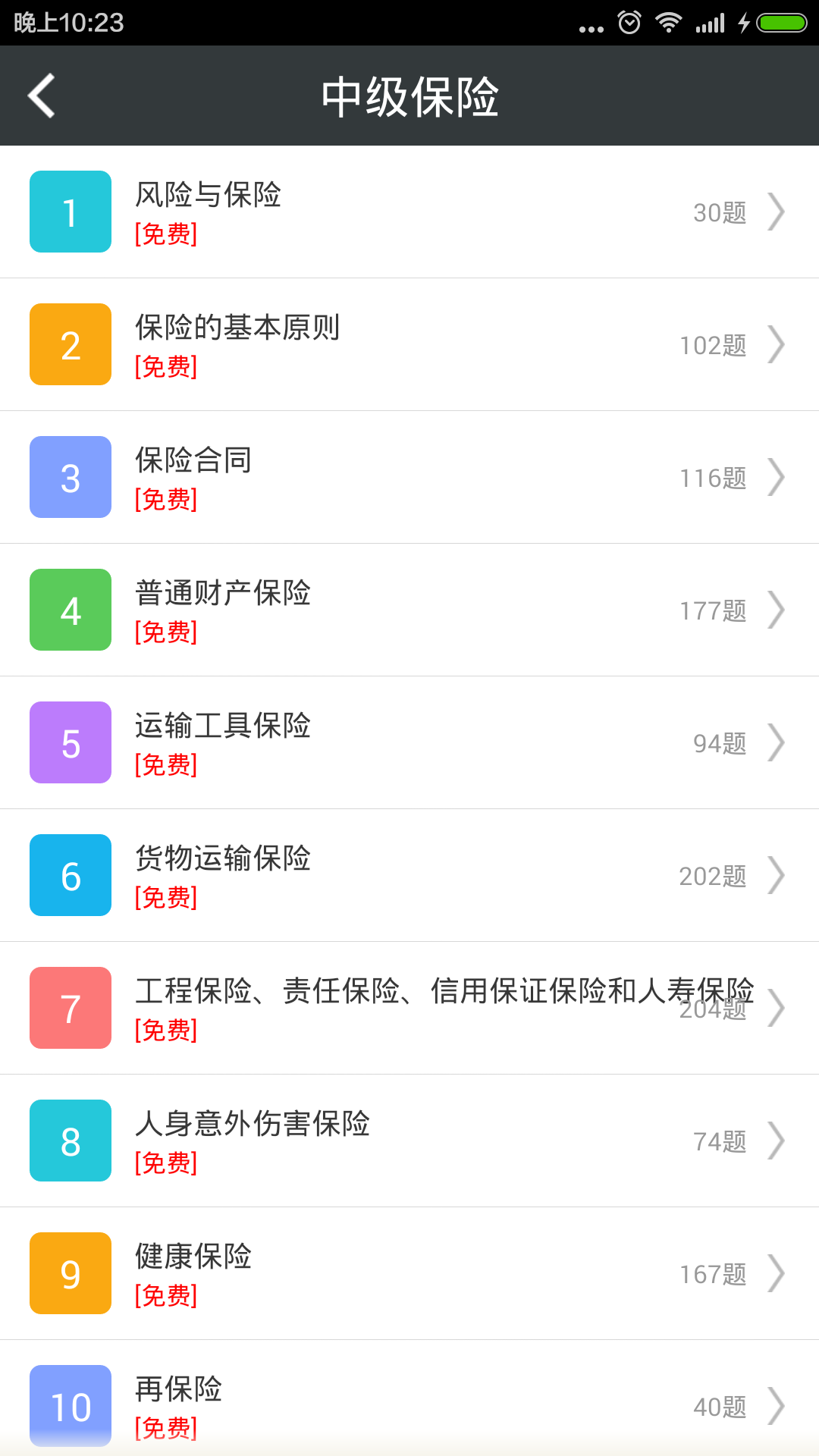Viewport: 819px width, 1456px height.
Task: Open chapter 9 健康保险
Action: [x=409, y=1274]
